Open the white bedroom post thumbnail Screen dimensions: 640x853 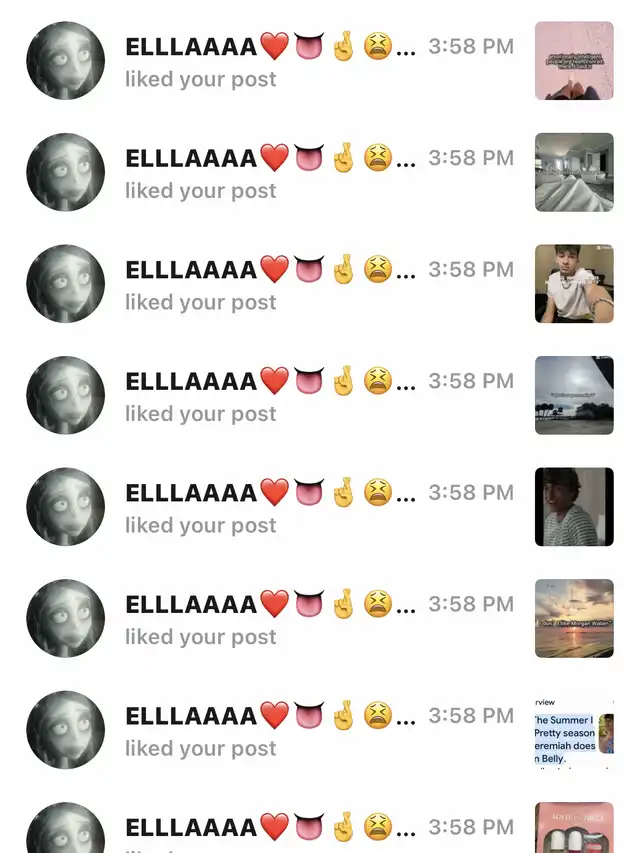pyautogui.click(x=574, y=172)
